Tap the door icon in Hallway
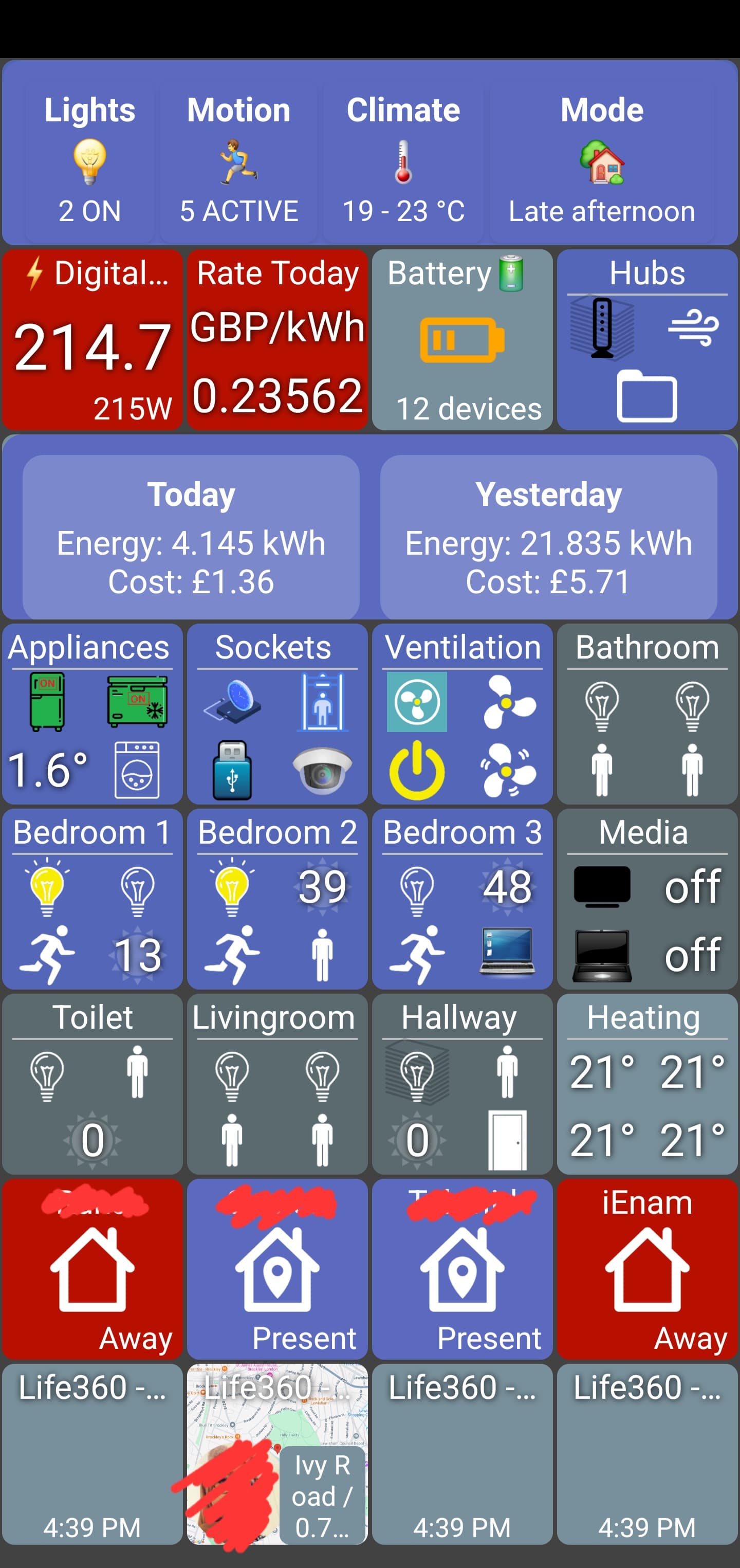Image resolution: width=740 pixels, height=1568 pixels. tap(507, 1140)
